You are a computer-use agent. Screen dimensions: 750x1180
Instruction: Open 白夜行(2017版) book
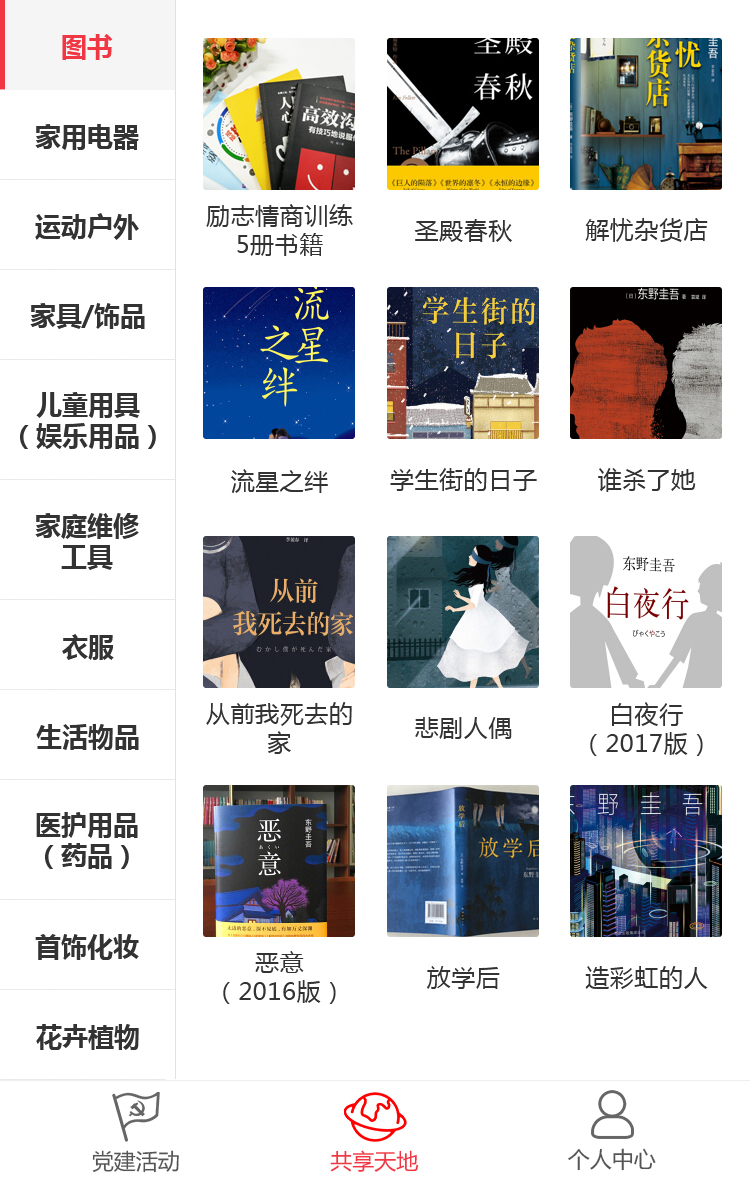point(645,612)
